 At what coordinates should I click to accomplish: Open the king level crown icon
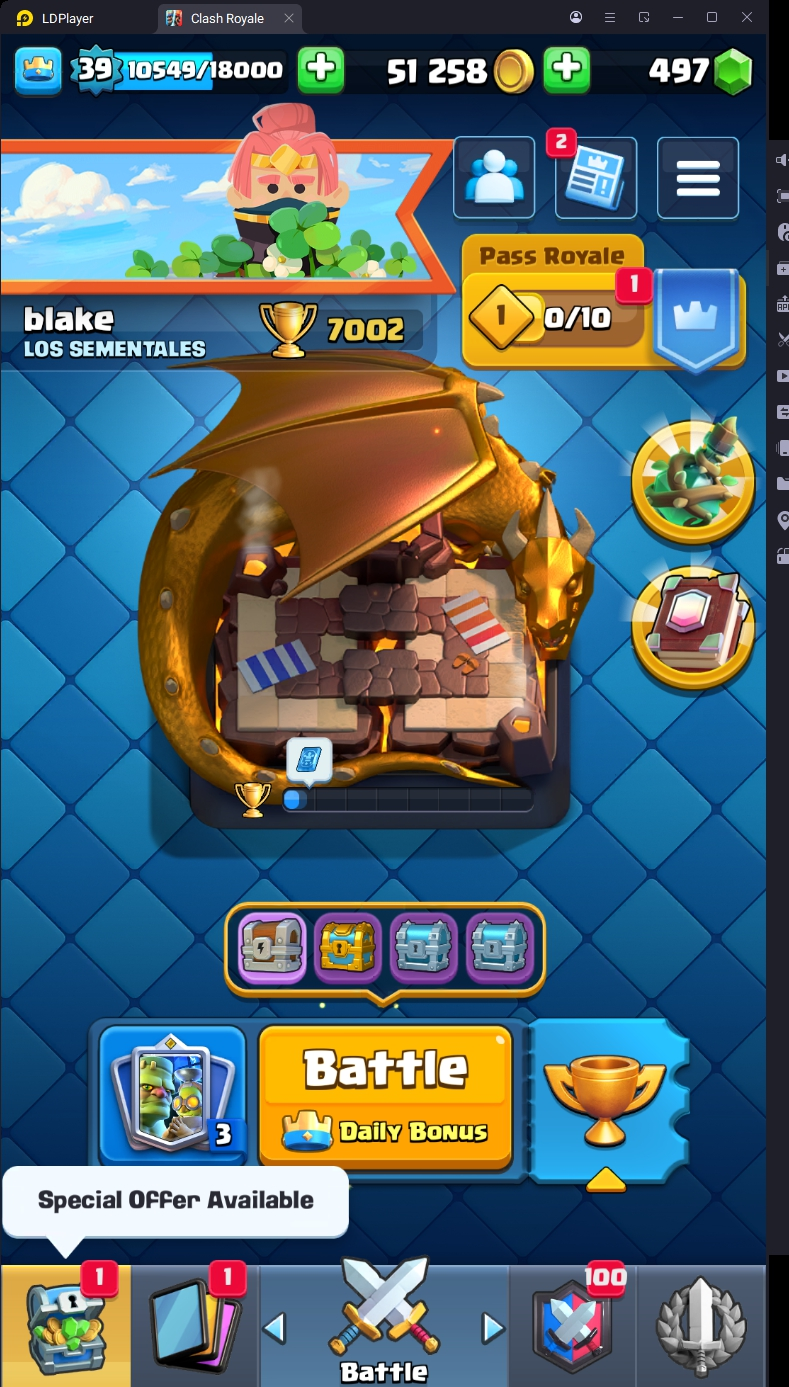point(38,70)
